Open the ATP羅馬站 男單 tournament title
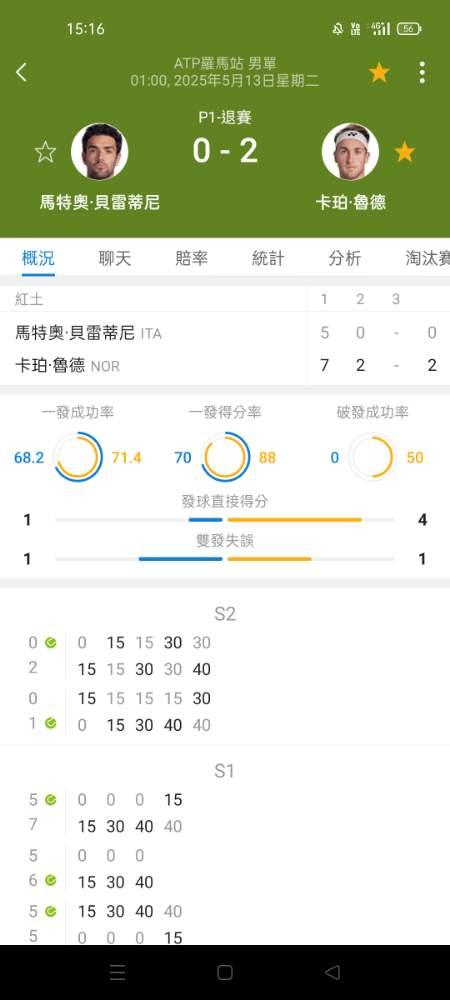 [x=224, y=64]
